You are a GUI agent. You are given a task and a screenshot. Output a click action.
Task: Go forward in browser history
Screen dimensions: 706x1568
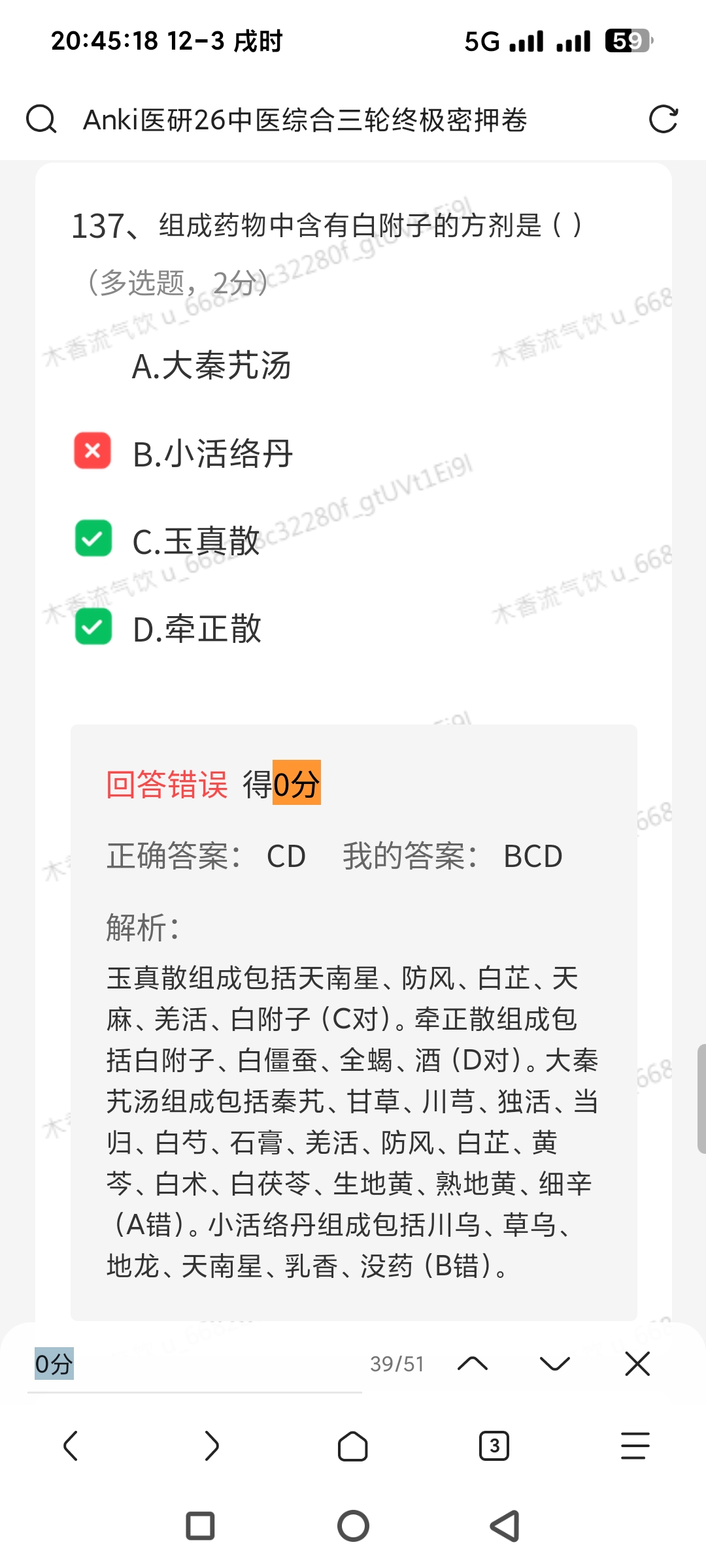[x=212, y=1446]
